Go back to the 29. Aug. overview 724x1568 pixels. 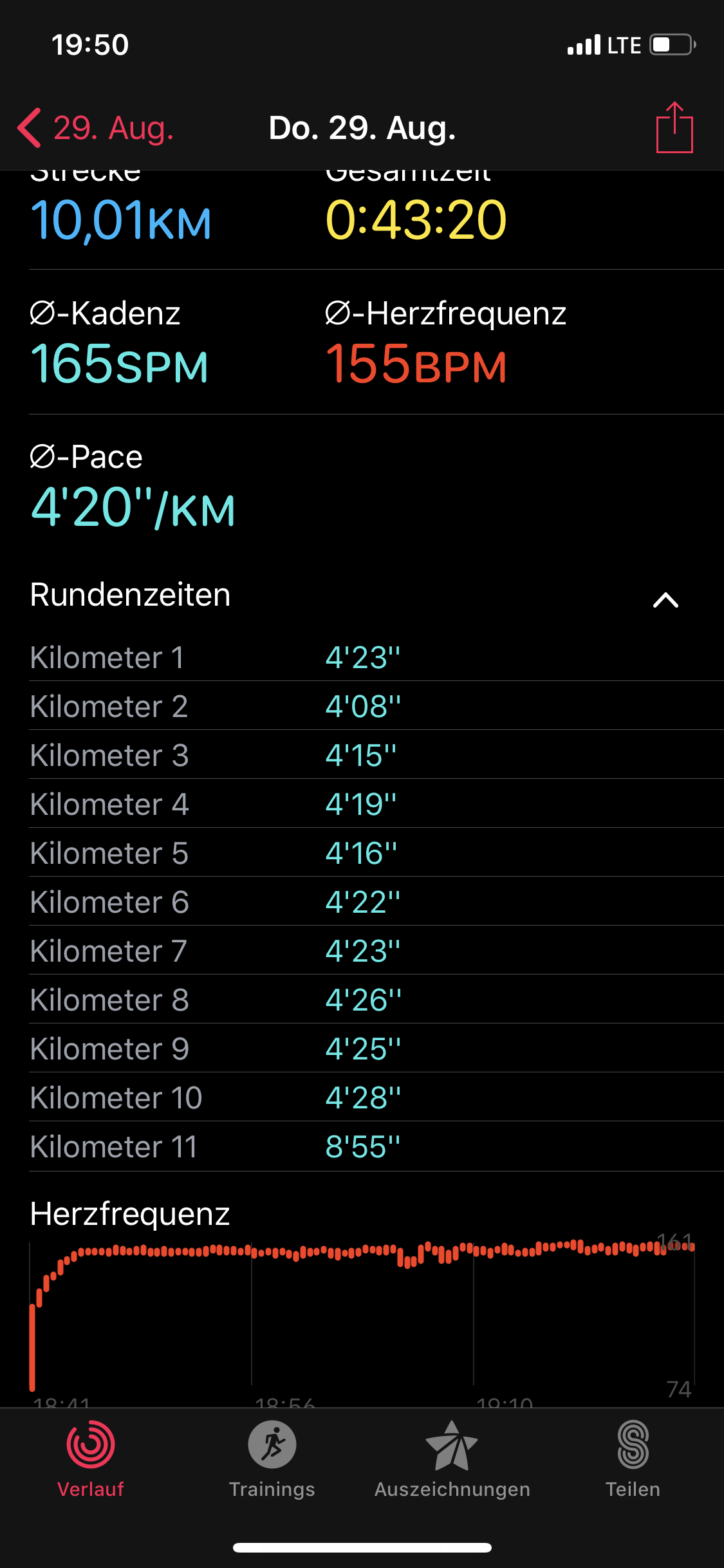tap(97, 128)
